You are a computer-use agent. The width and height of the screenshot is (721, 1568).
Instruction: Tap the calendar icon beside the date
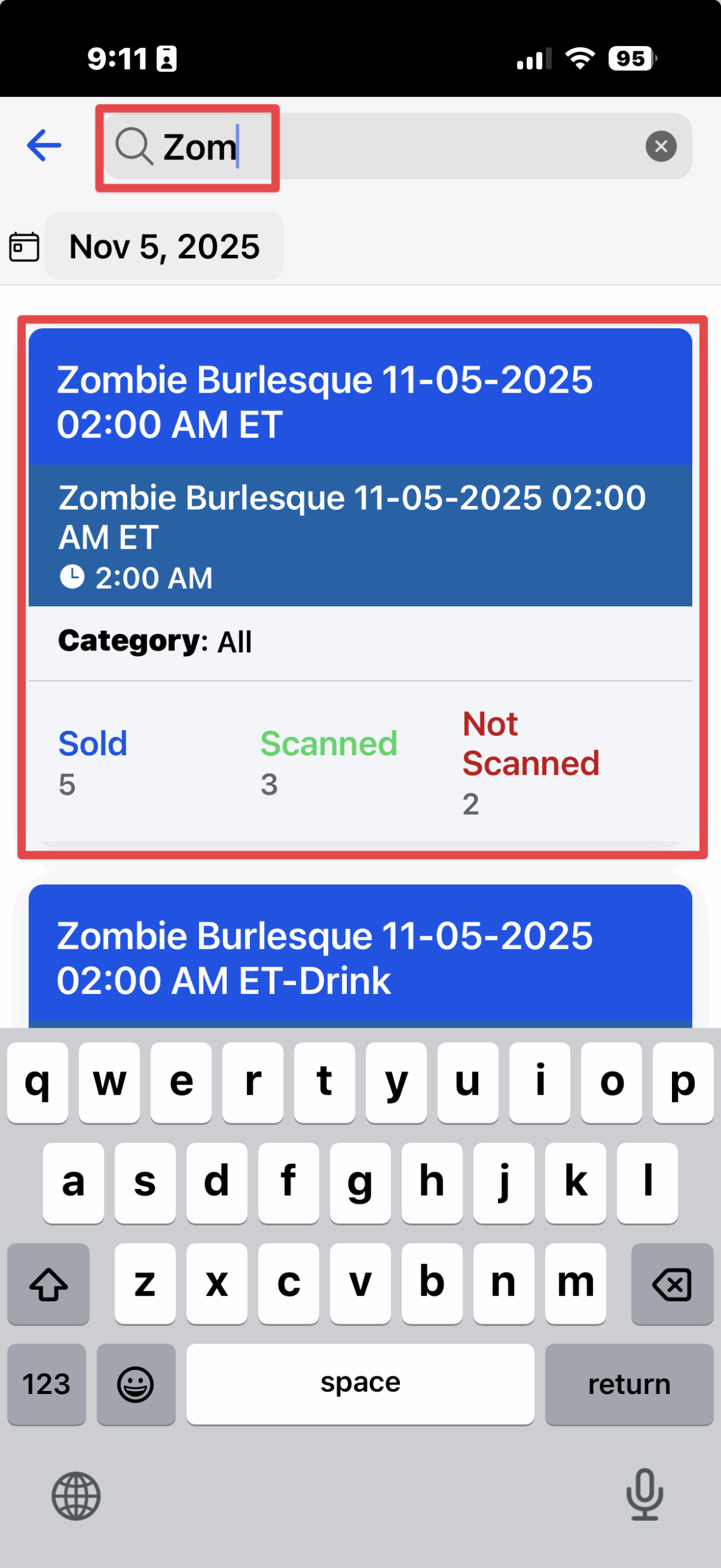point(24,247)
